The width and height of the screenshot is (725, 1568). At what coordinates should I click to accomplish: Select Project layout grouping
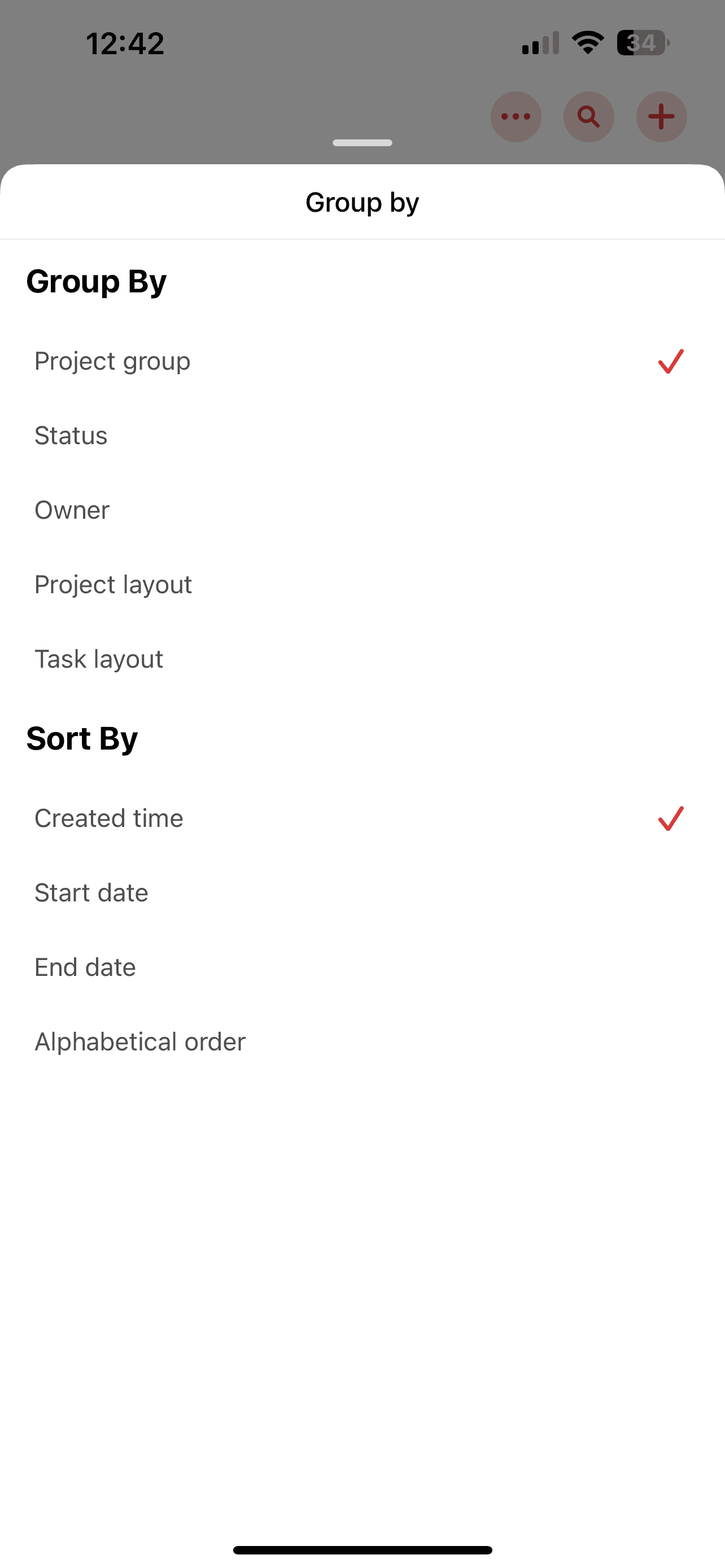(x=113, y=585)
